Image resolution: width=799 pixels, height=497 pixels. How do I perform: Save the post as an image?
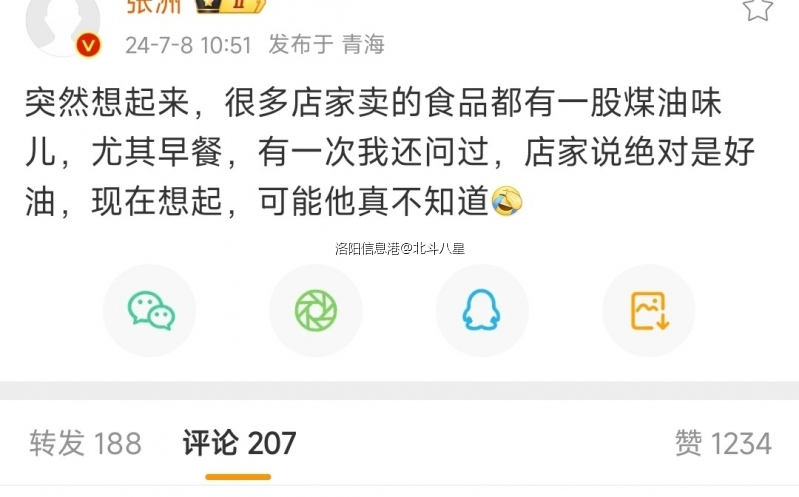coord(648,311)
